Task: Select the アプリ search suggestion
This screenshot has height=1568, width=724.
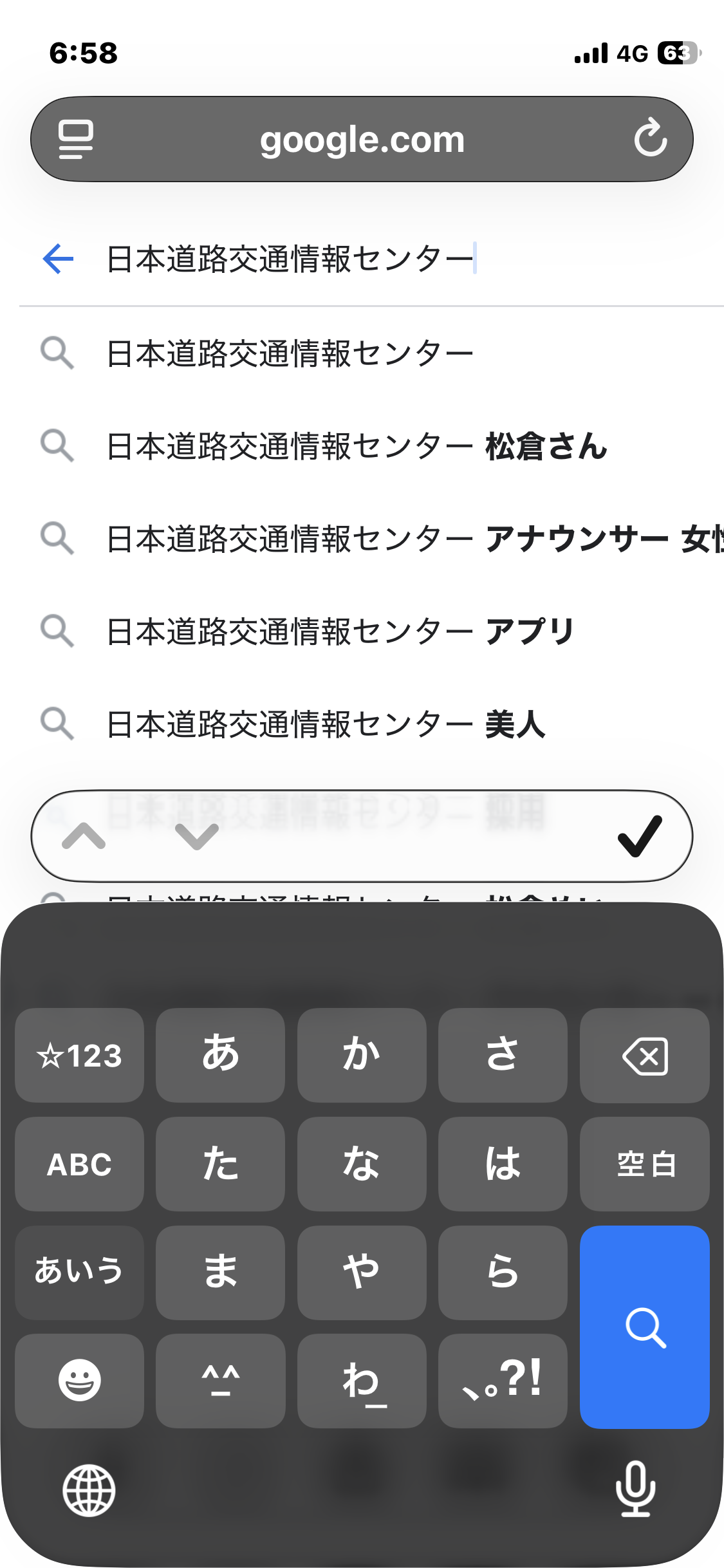Action: point(340,631)
